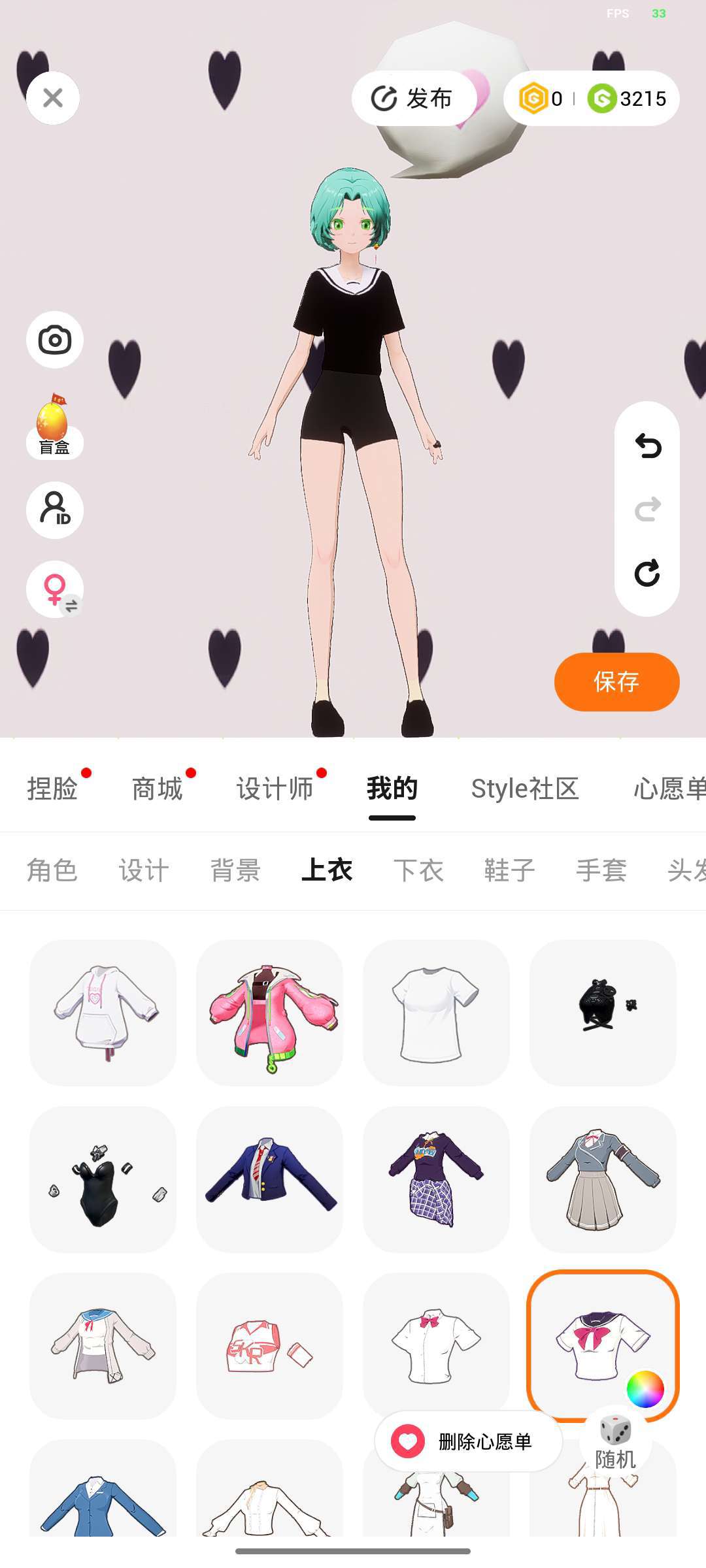The width and height of the screenshot is (706, 1568).
Task: Save the outfit with 保存
Action: [616, 681]
